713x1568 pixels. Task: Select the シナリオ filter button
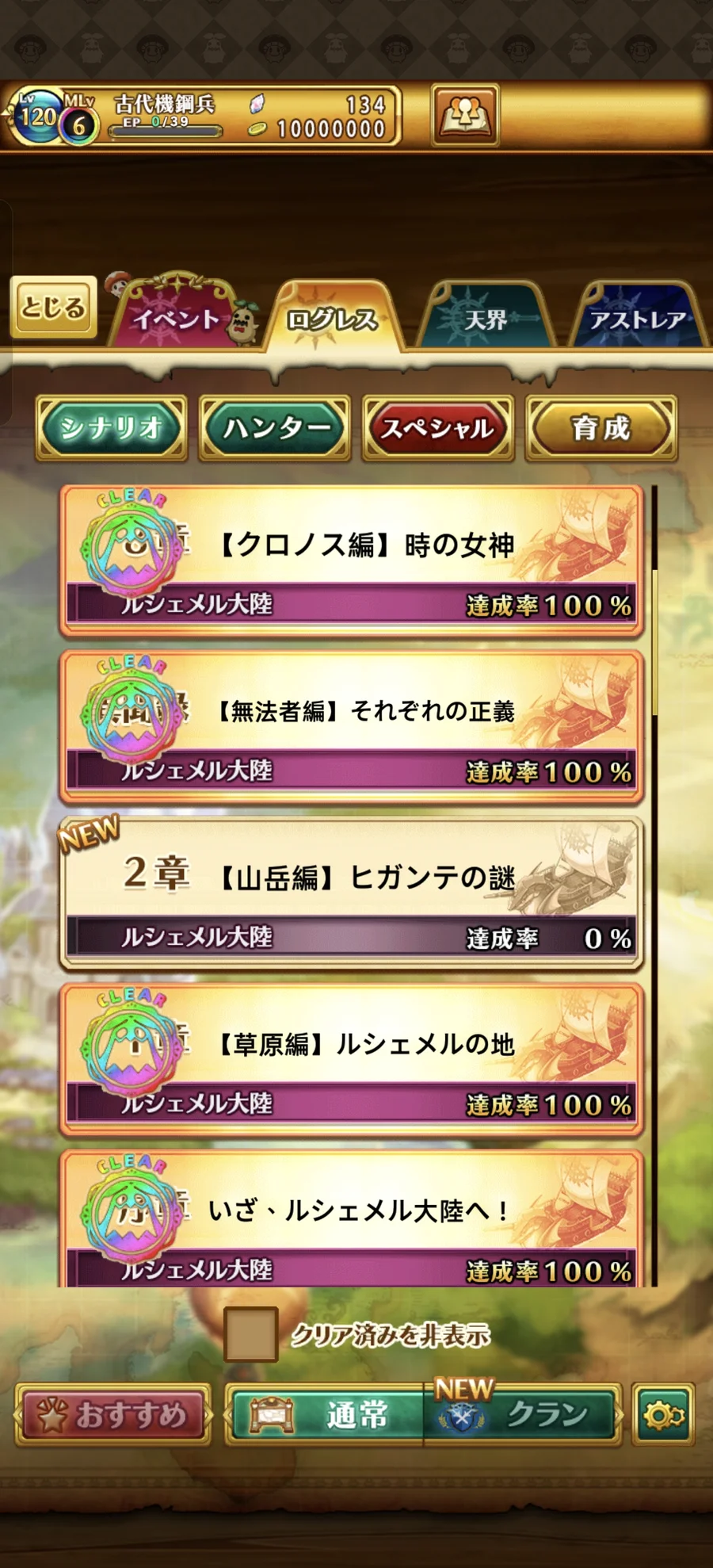[x=112, y=428]
